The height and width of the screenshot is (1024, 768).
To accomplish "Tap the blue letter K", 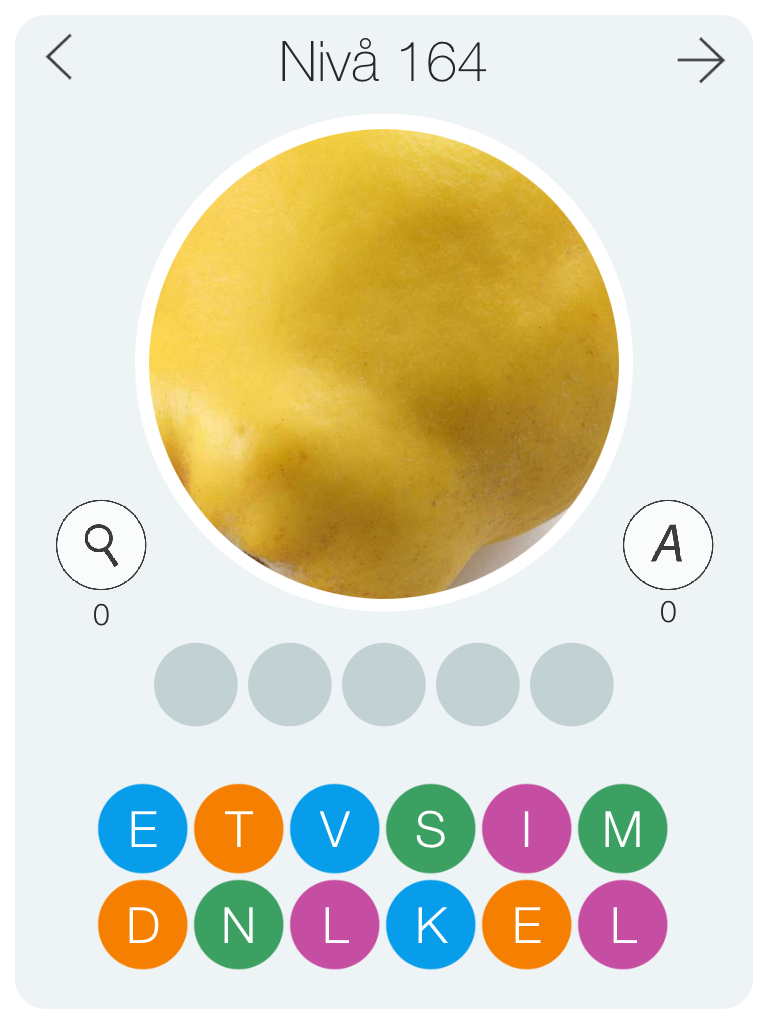I will click(430, 925).
